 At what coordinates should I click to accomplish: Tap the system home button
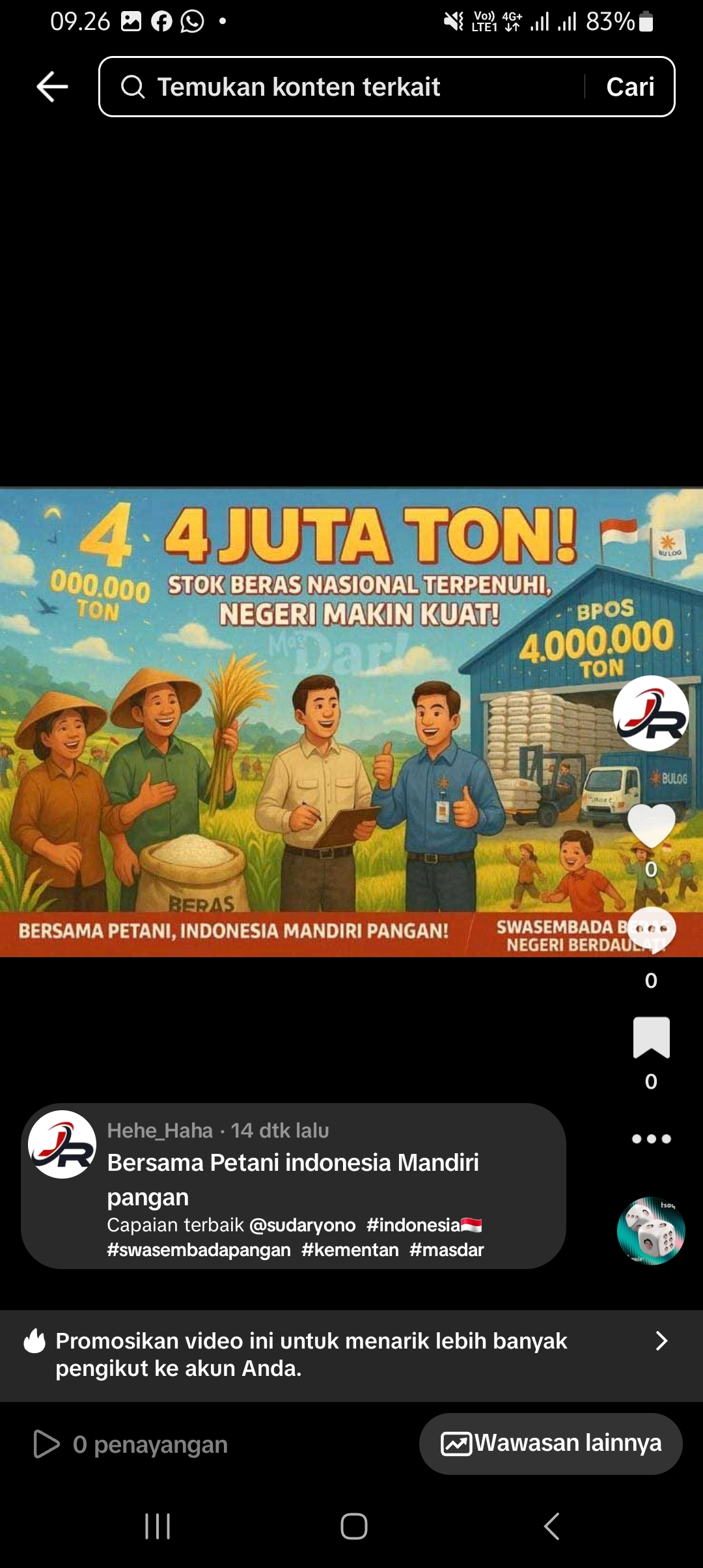tap(353, 1526)
